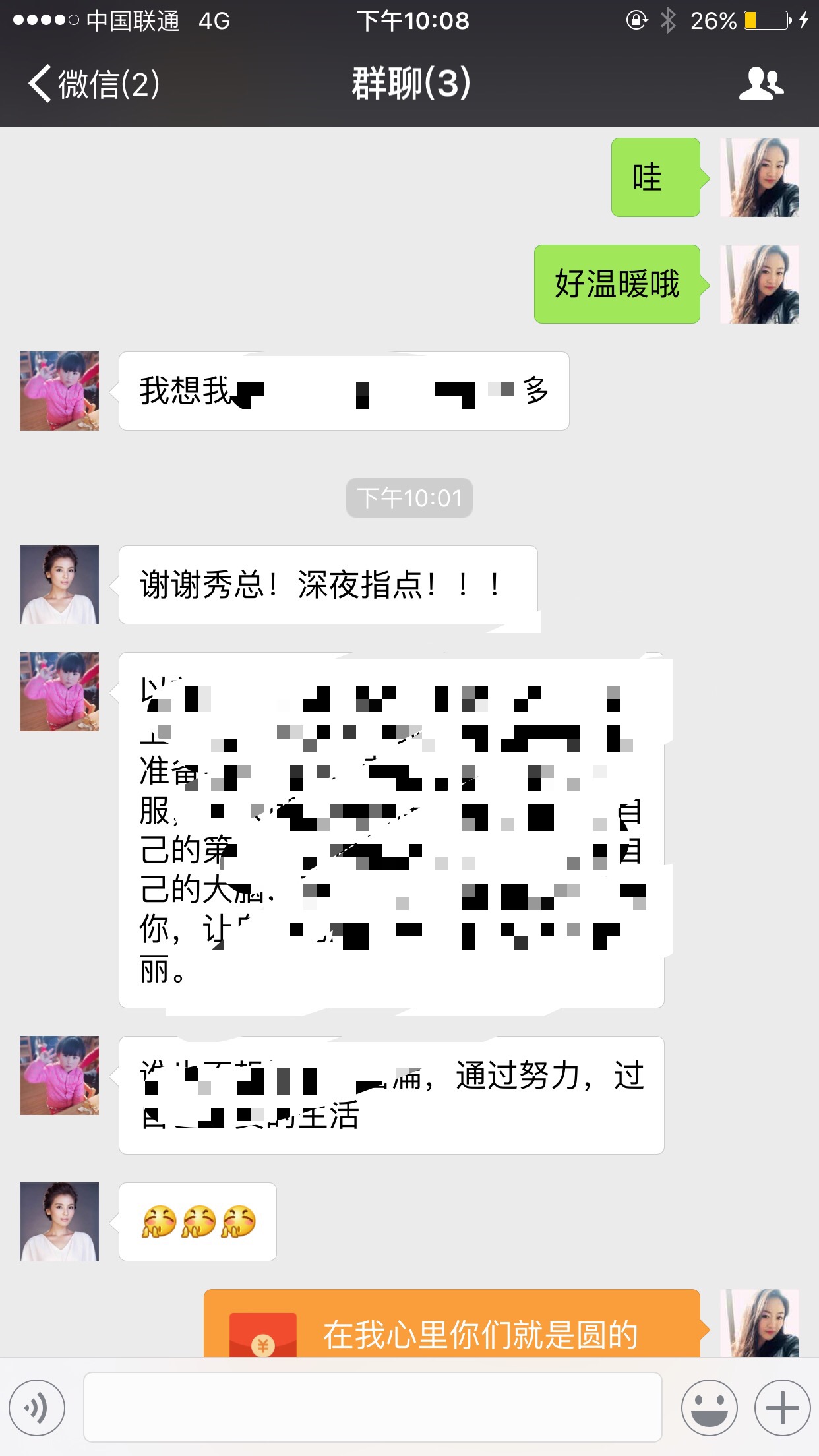
Task: Tap the avatar beside 谢谢秀总 message
Action: point(59,585)
